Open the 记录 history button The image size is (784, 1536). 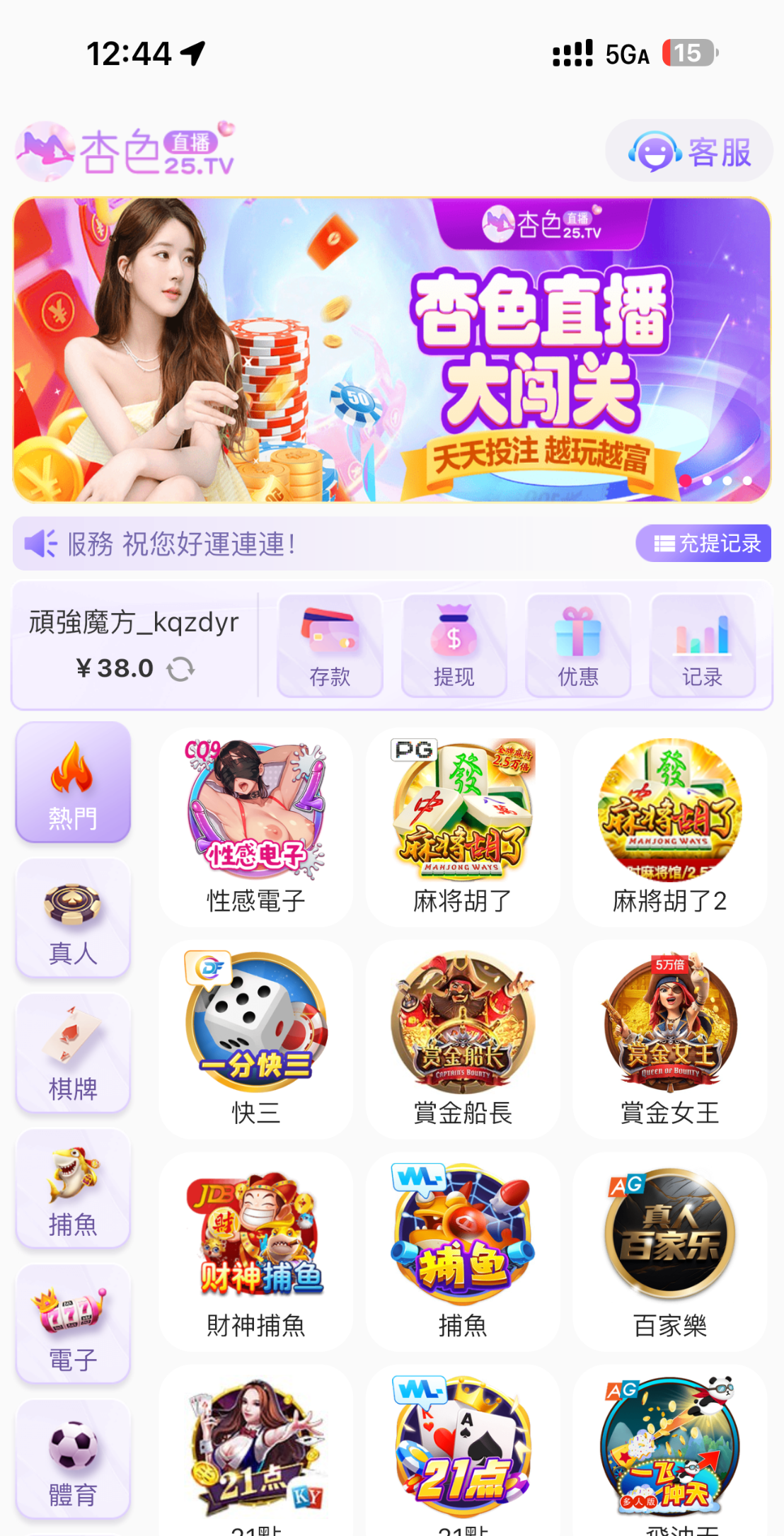(702, 646)
